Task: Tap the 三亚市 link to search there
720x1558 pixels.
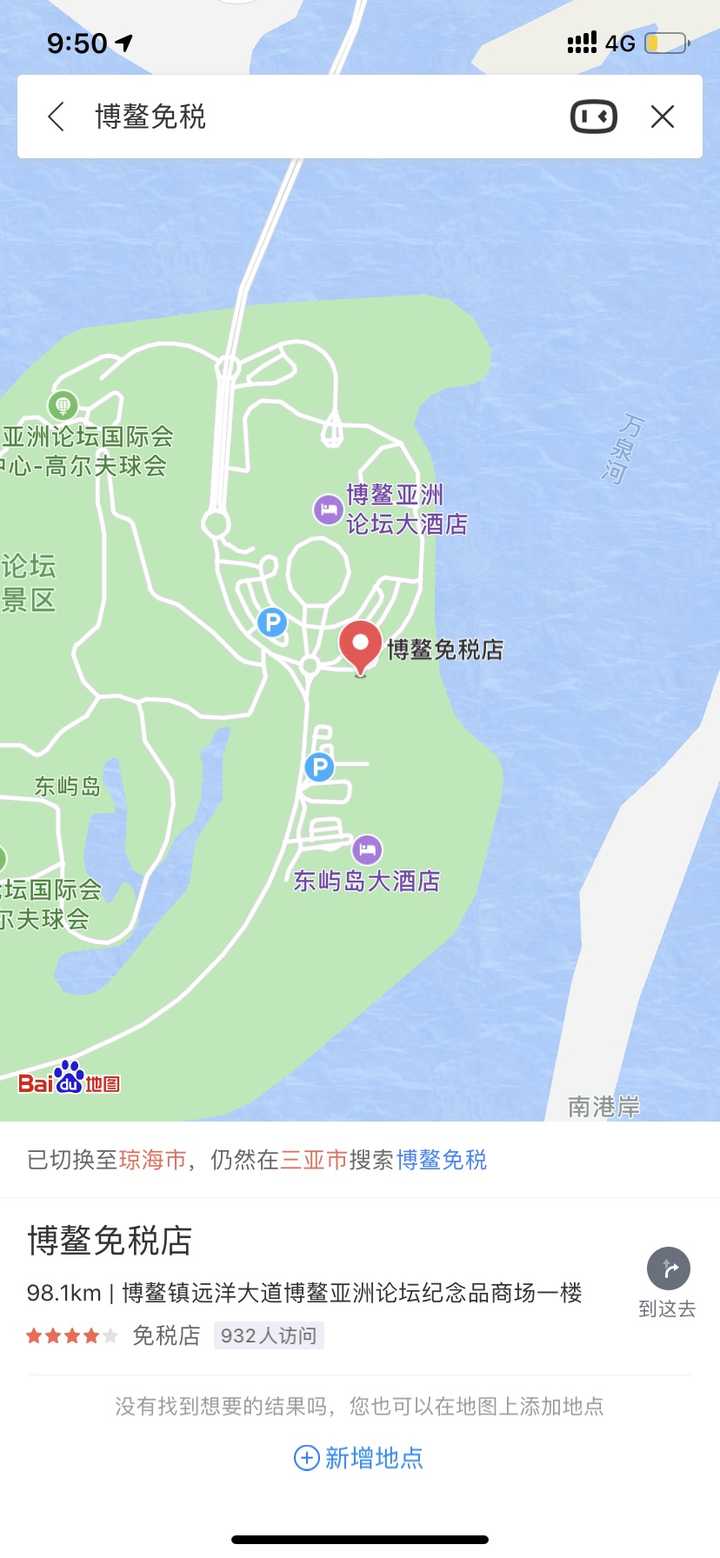Action: 313,1160
